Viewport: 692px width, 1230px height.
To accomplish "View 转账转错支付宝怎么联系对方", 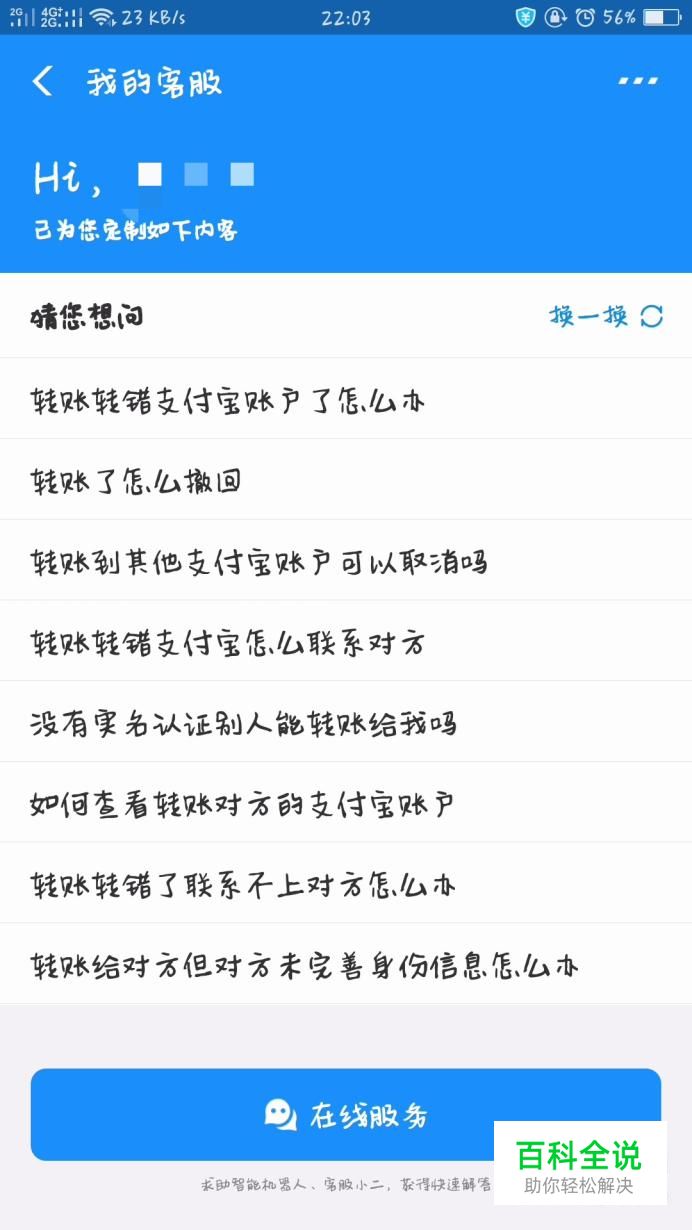I will pos(346,641).
